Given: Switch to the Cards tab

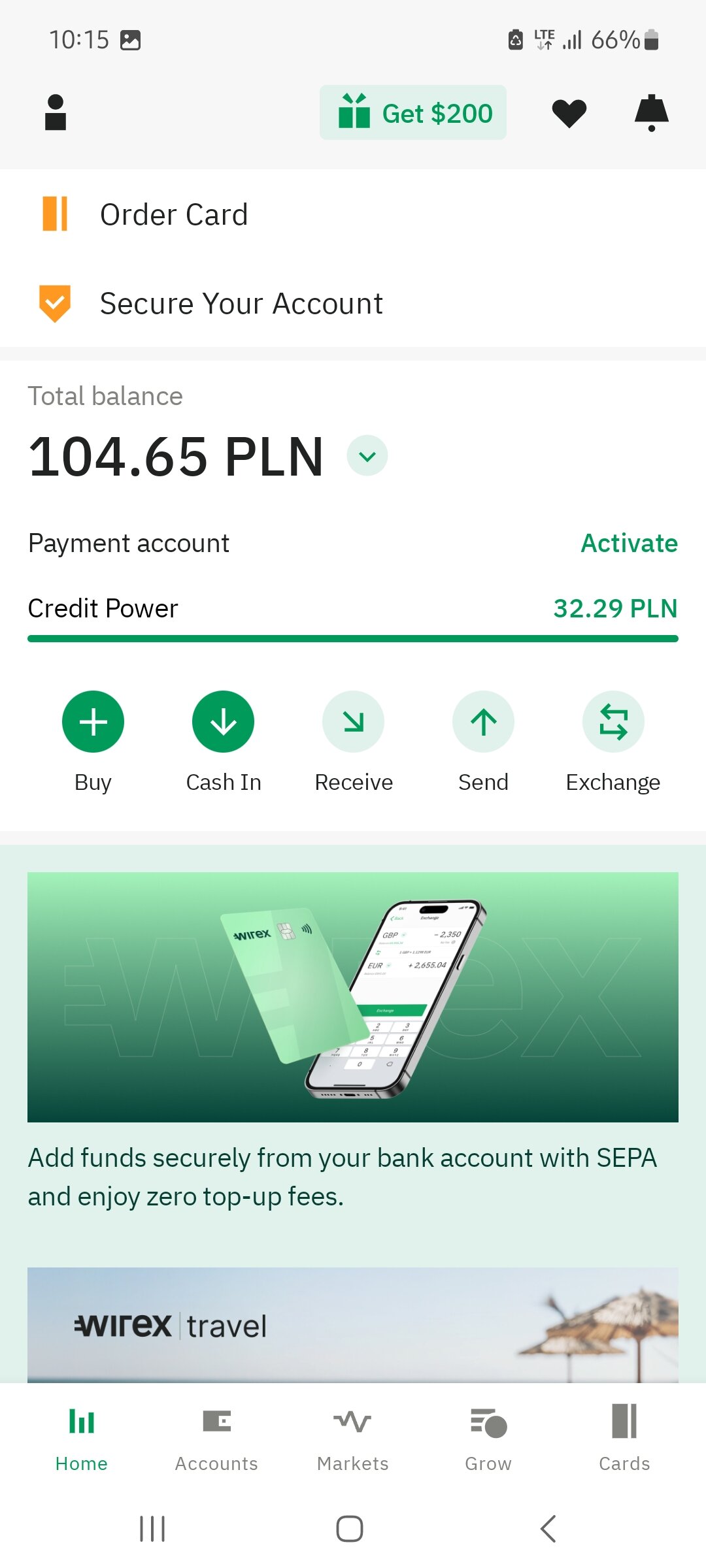Looking at the screenshot, I should (x=624, y=1437).
